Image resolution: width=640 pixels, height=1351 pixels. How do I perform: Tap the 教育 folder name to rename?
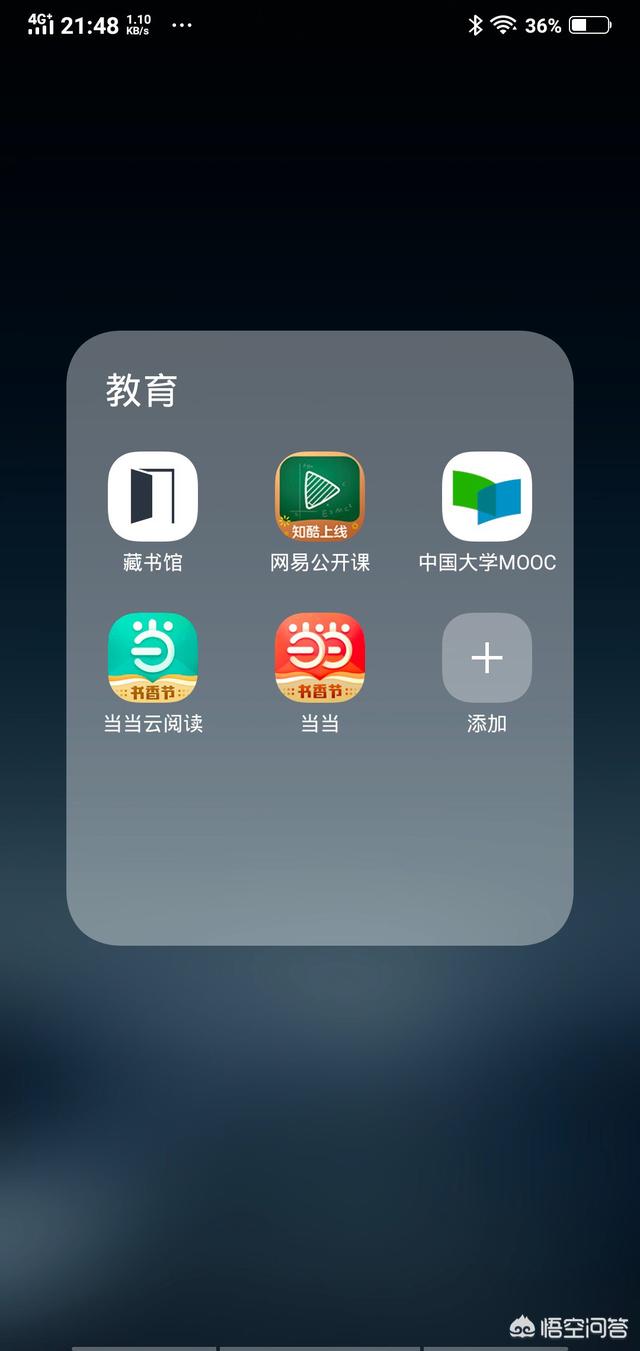142,390
